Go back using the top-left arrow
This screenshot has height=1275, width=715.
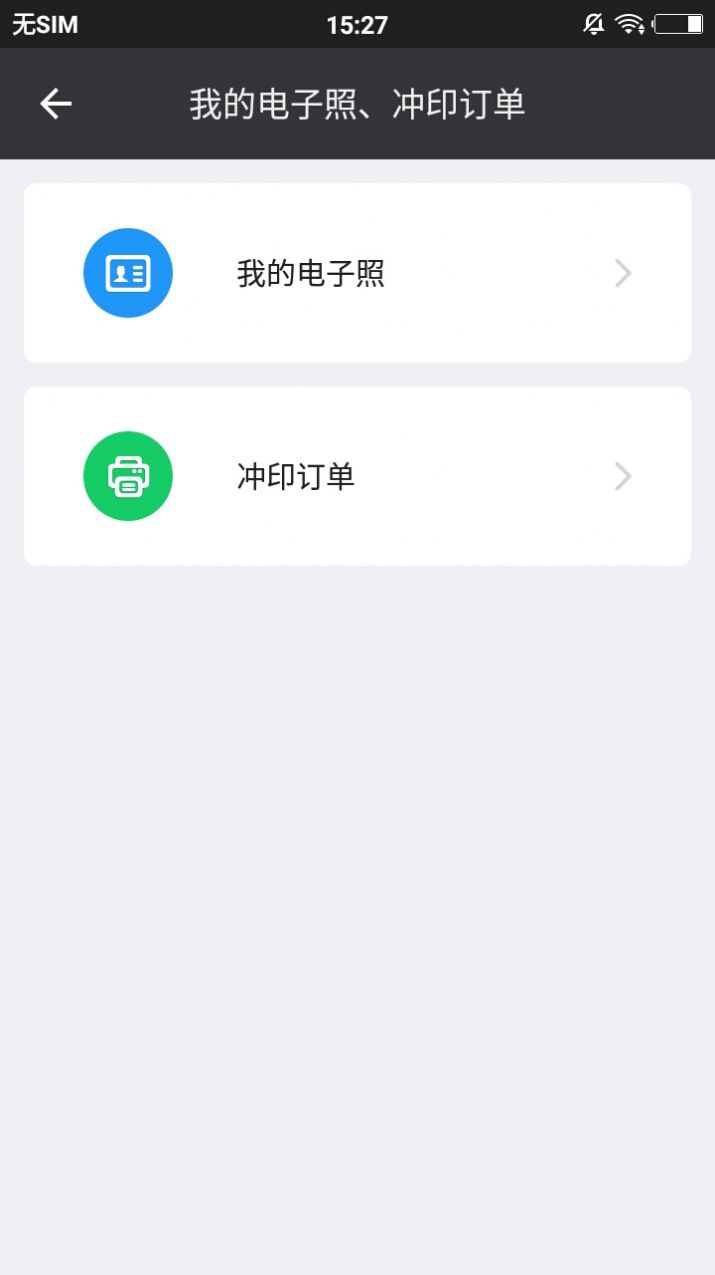pyautogui.click(x=56, y=104)
